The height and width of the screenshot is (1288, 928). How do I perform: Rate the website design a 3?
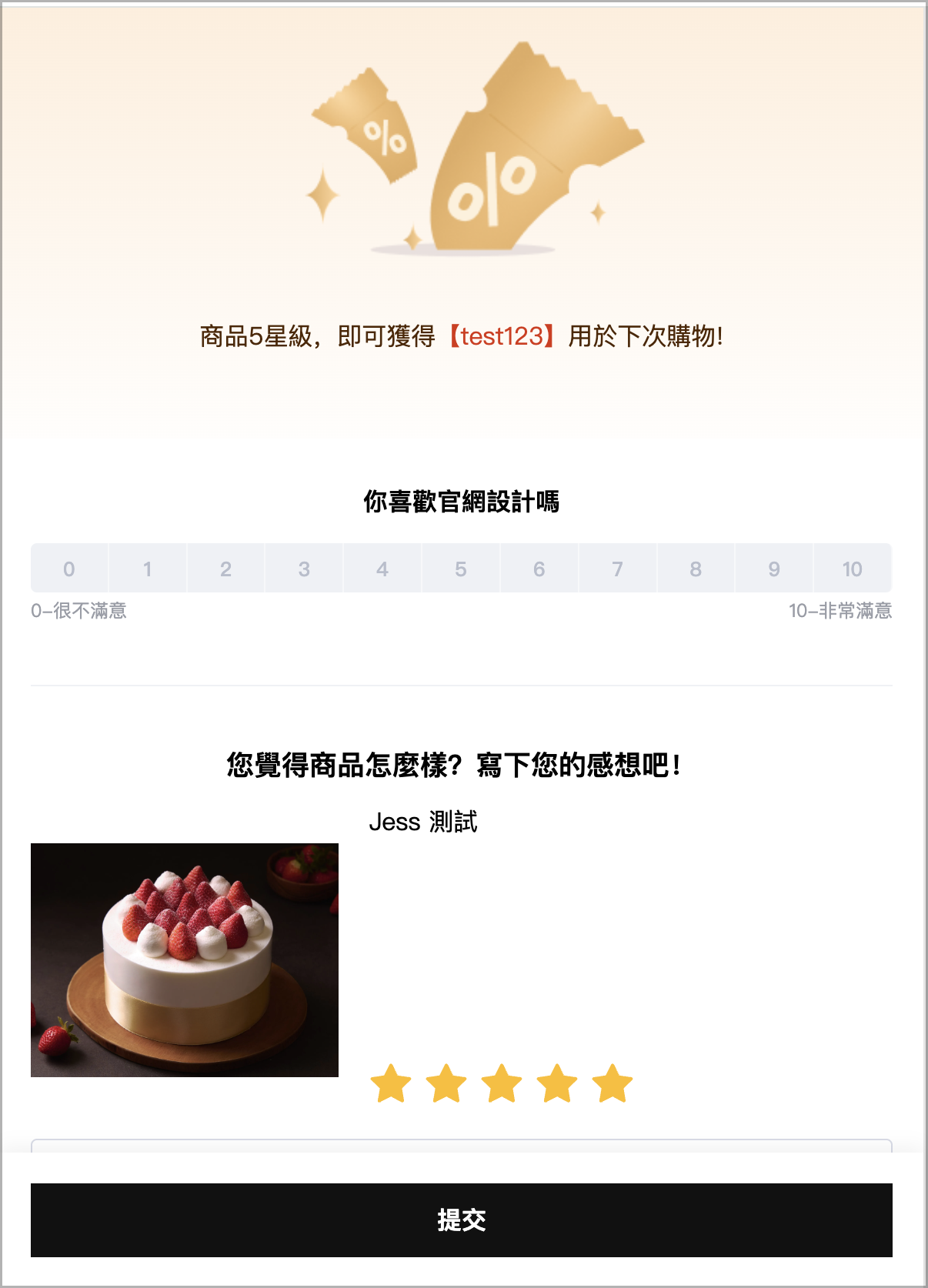coord(304,569)
